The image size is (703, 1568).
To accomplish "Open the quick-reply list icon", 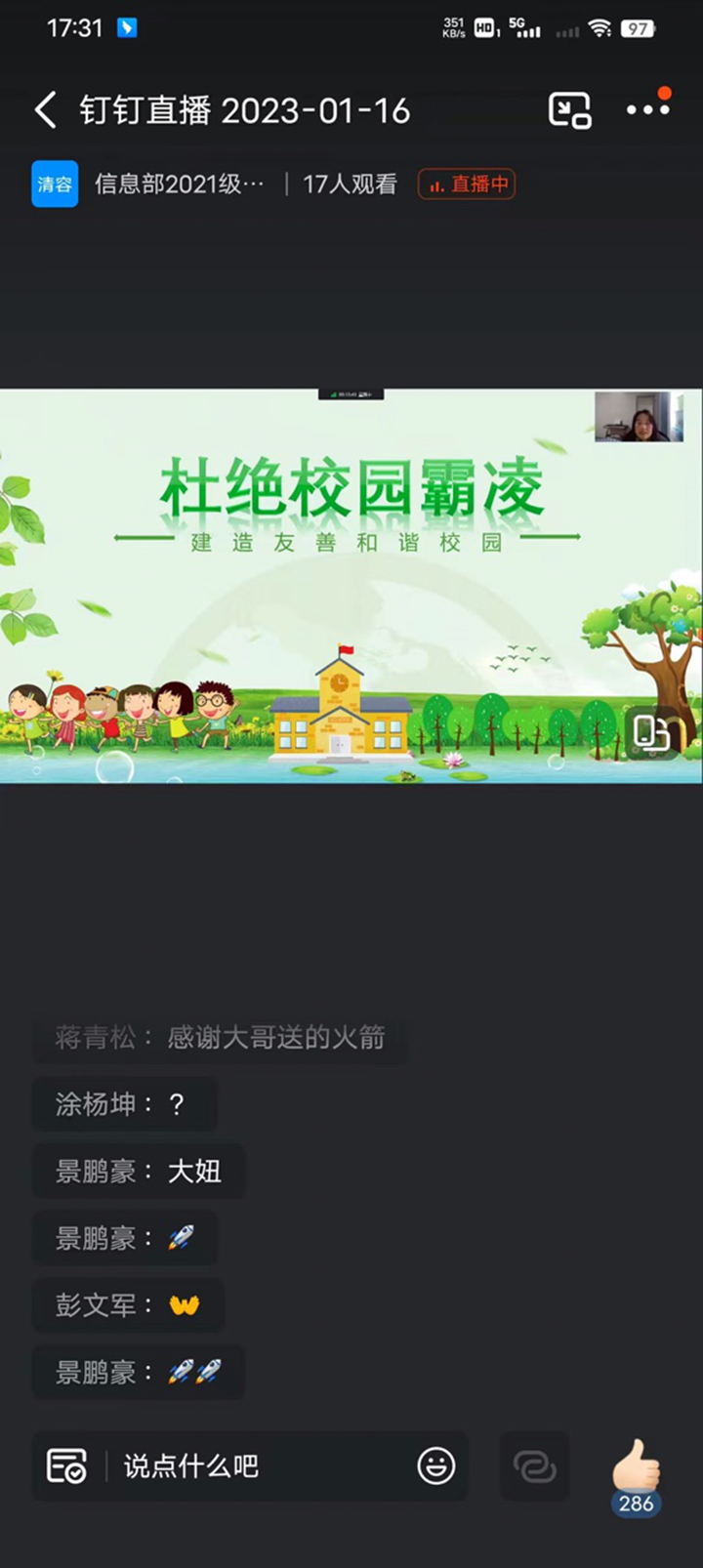I will click(66, 1465).
